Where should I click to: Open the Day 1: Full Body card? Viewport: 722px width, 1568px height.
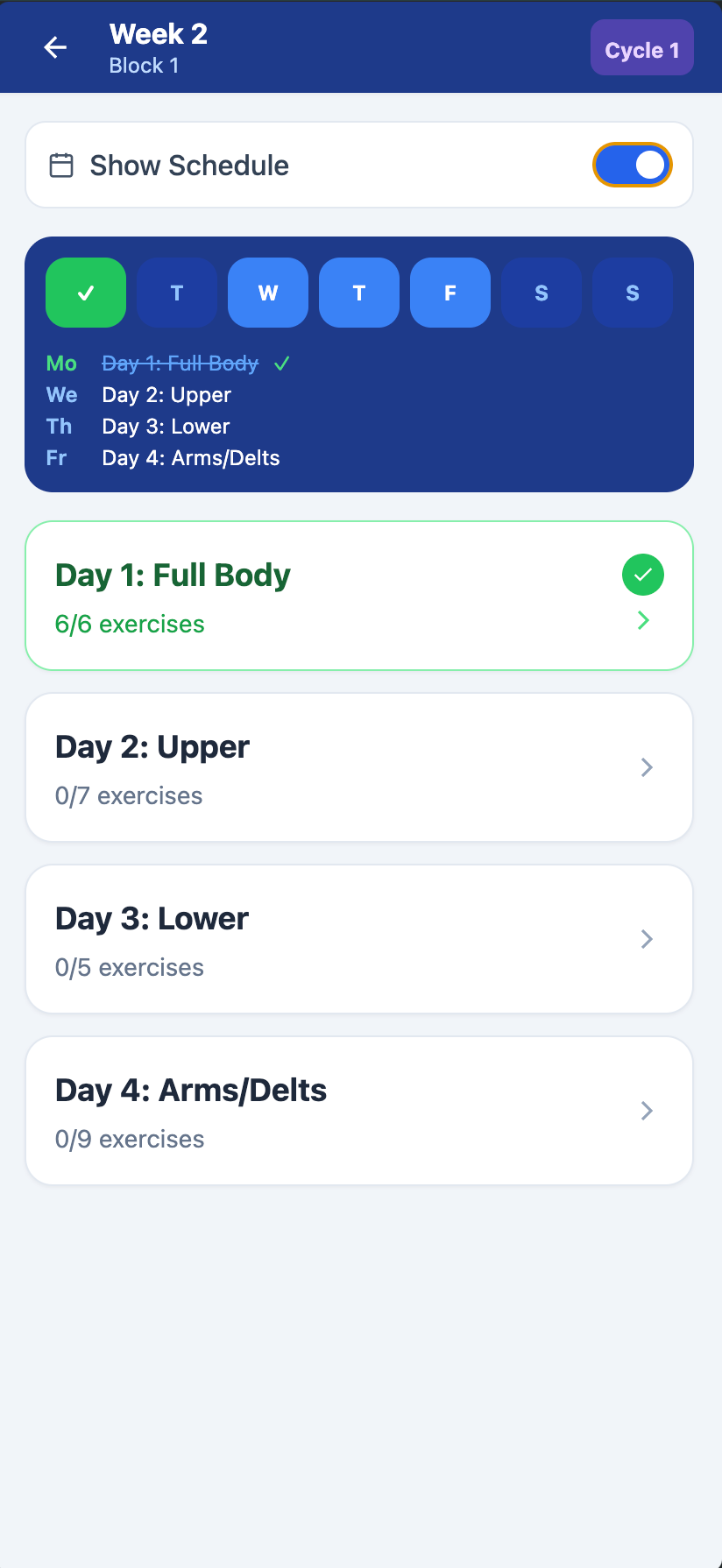tap(359, 596)
